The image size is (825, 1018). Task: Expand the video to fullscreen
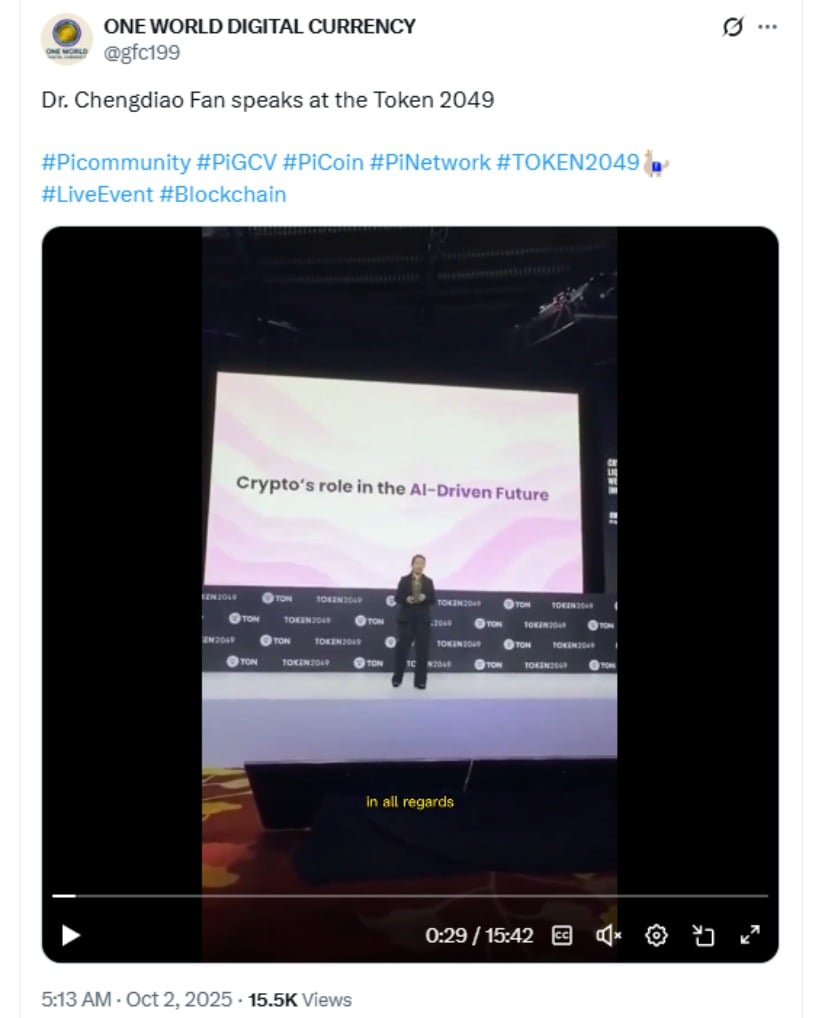749,936
